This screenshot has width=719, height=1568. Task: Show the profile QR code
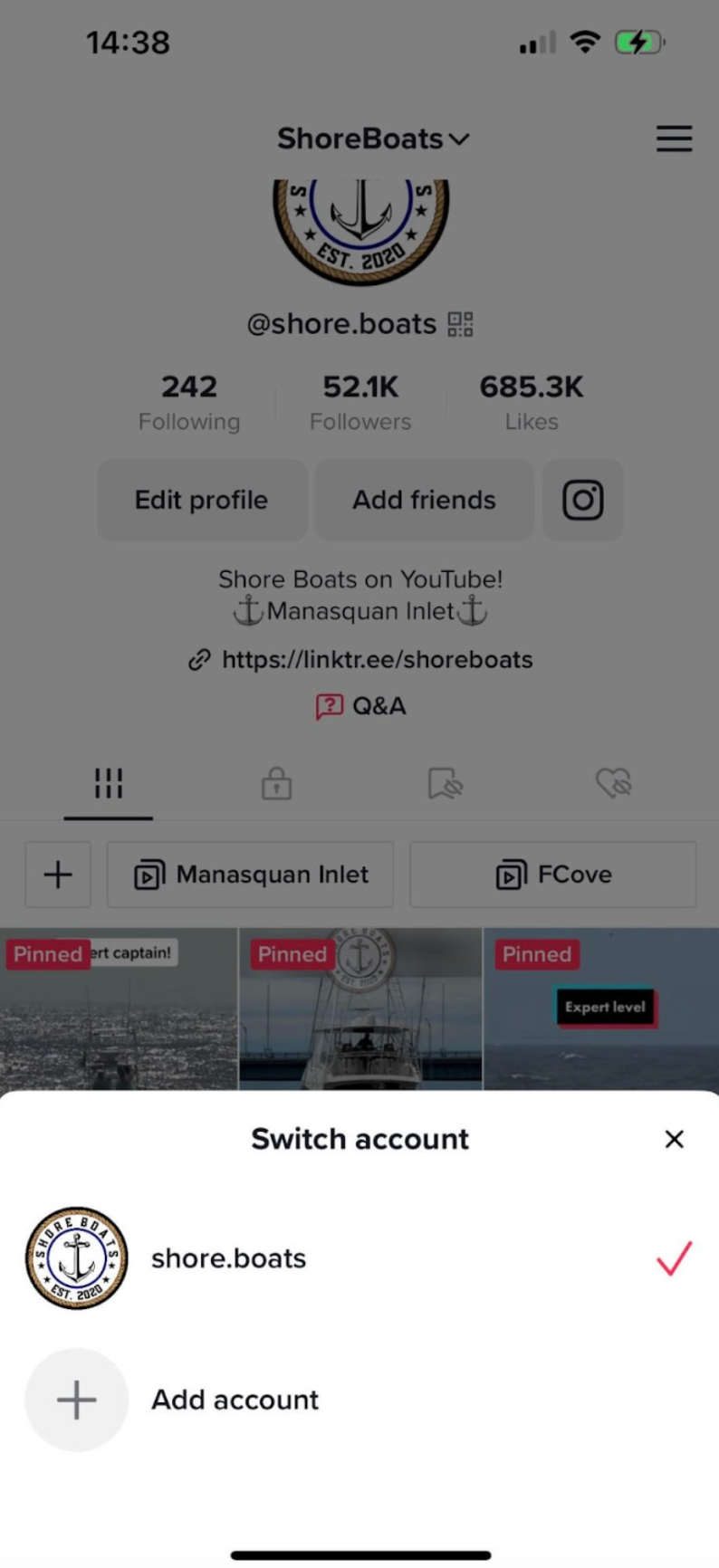coord(460,324)
